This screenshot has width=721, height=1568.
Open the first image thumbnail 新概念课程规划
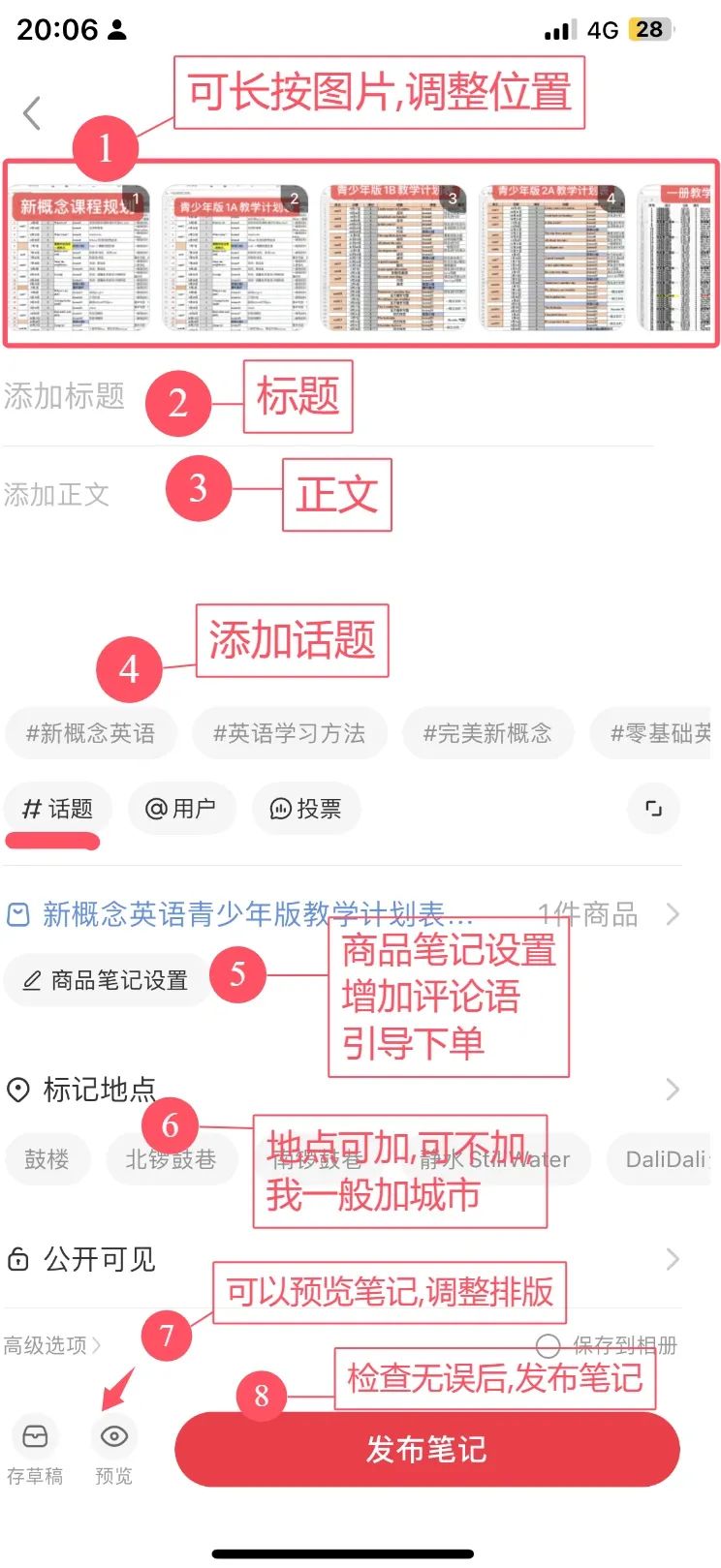click(x=80, y=259)
